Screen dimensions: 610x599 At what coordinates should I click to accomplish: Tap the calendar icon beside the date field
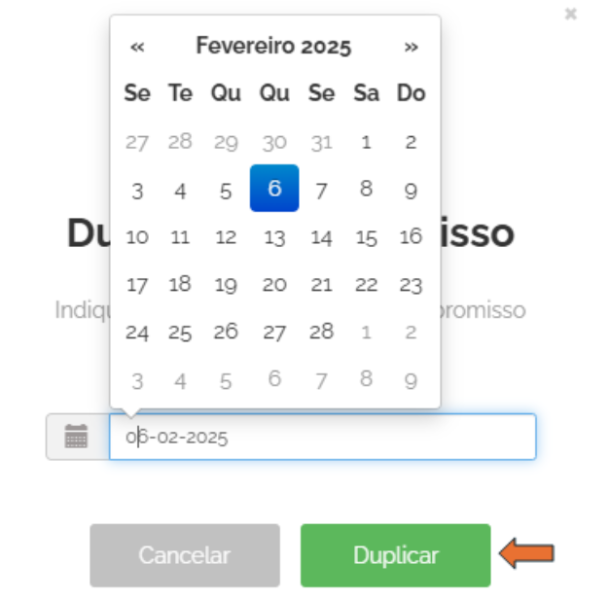pos(77,437)
